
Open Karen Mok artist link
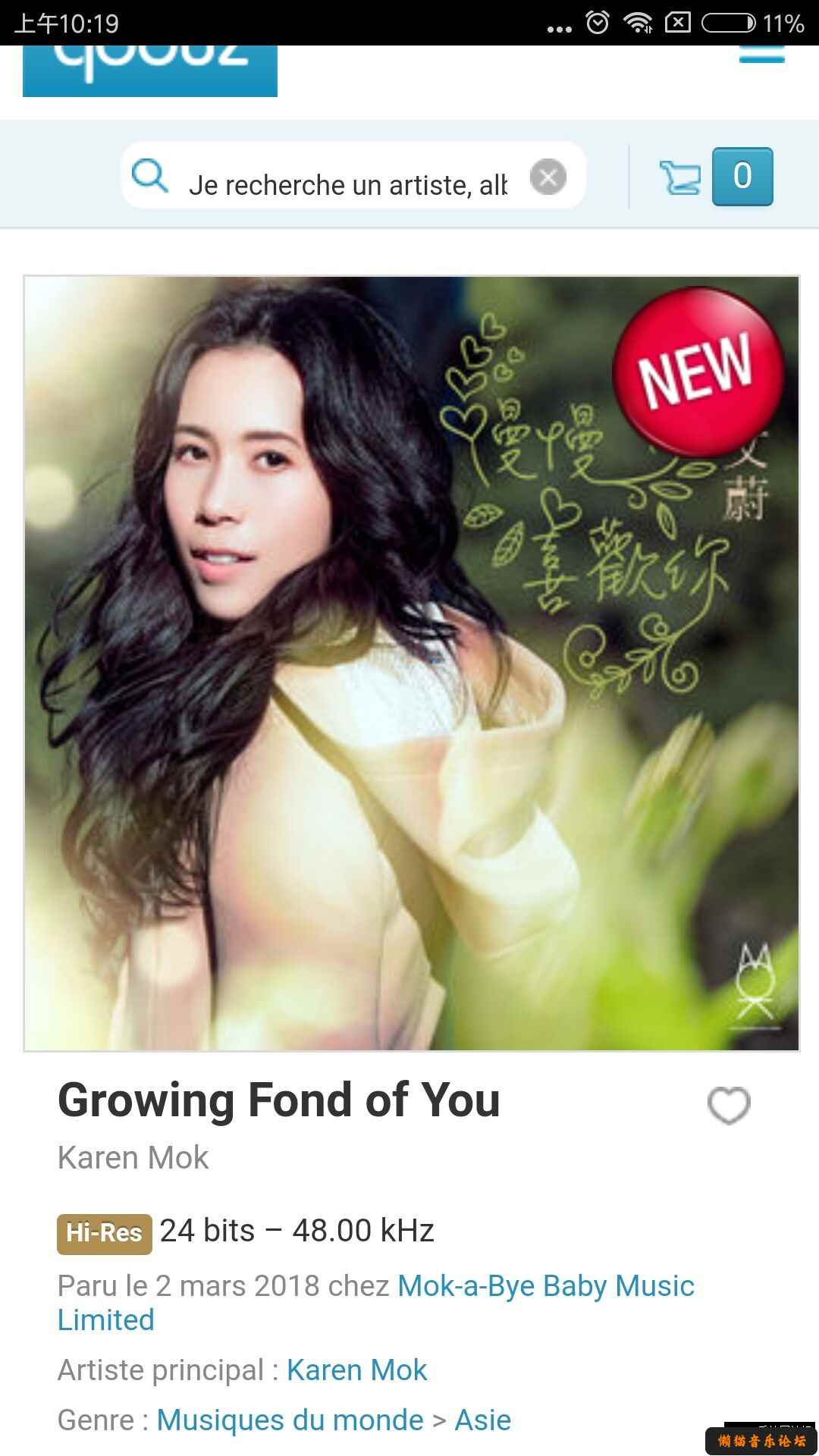point(356,1370)
